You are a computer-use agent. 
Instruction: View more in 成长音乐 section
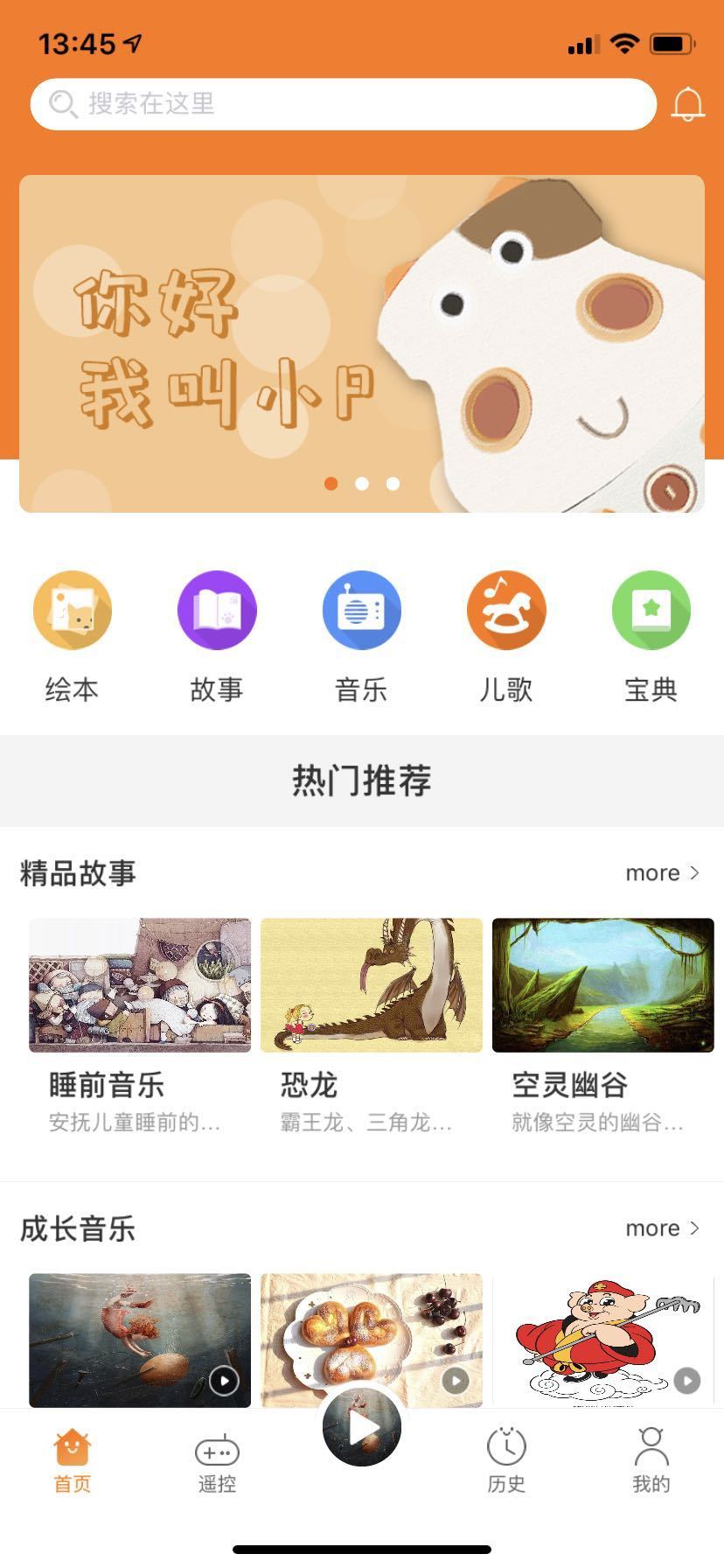click(663, 1228)
